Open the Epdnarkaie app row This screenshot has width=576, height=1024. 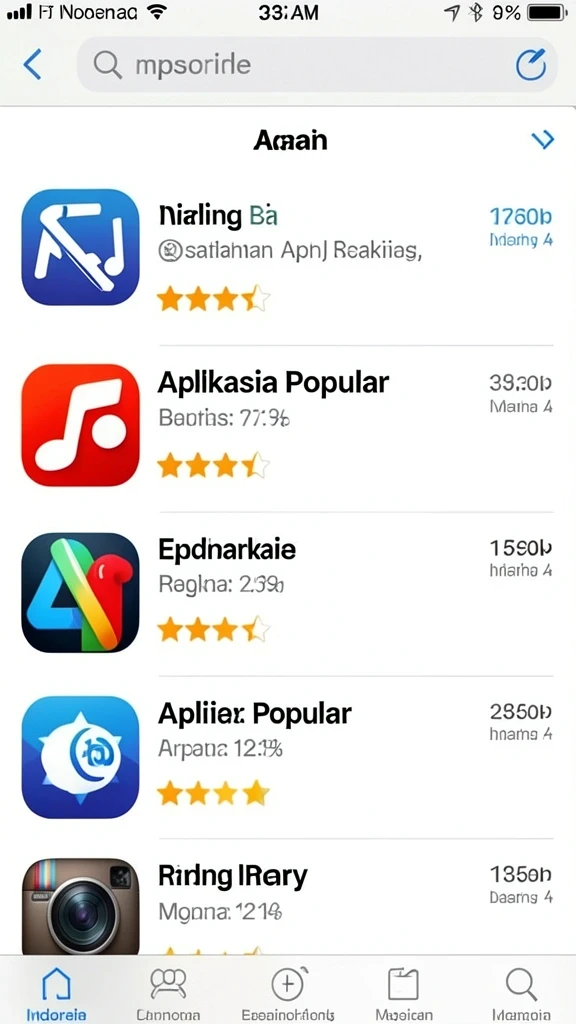point(288,593)
